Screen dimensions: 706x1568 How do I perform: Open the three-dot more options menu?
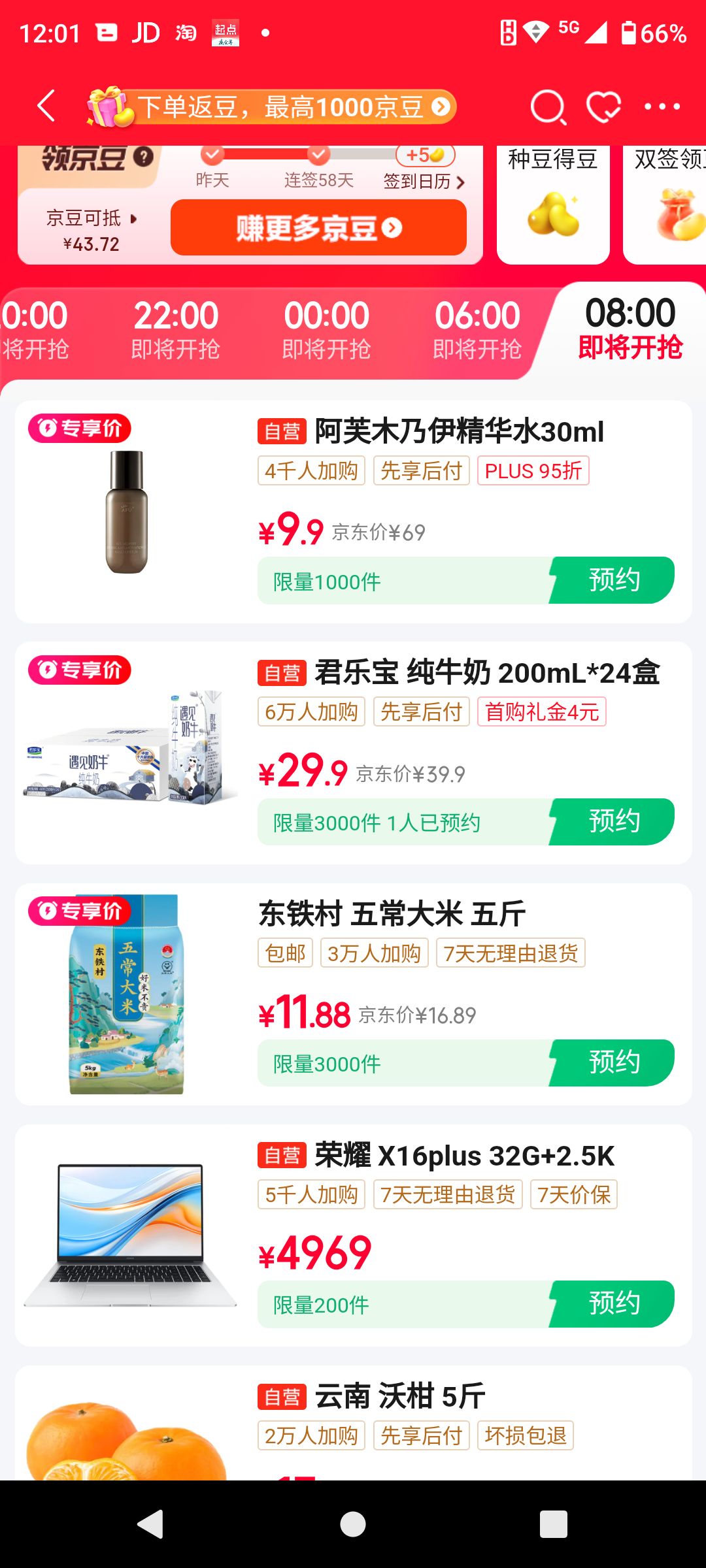[662, 106]
